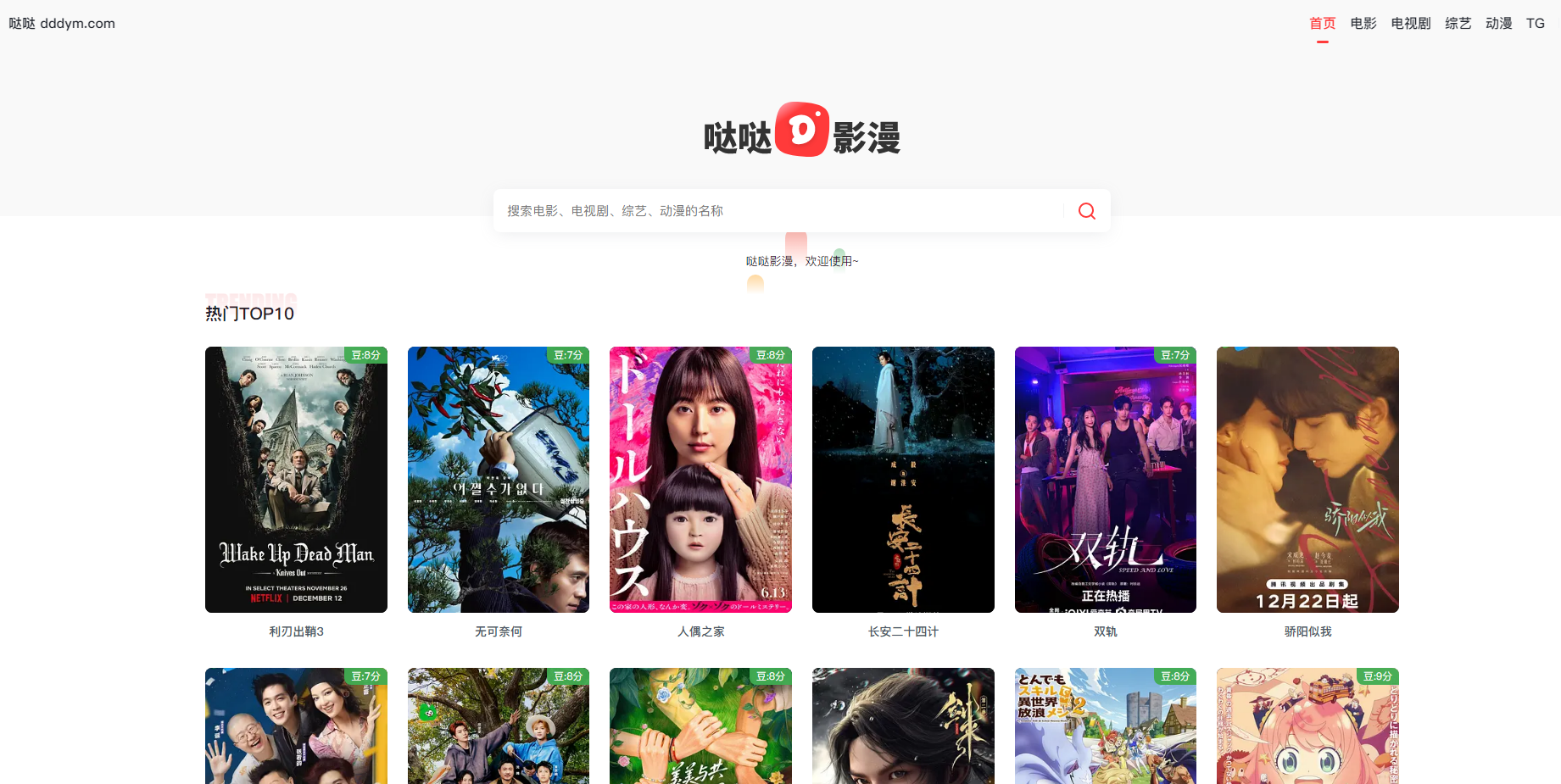Image resolution: width=1561 pixels, height=784 pixels.
Task: Select the 长安二十四计 poster
Action: click(903, 480)
